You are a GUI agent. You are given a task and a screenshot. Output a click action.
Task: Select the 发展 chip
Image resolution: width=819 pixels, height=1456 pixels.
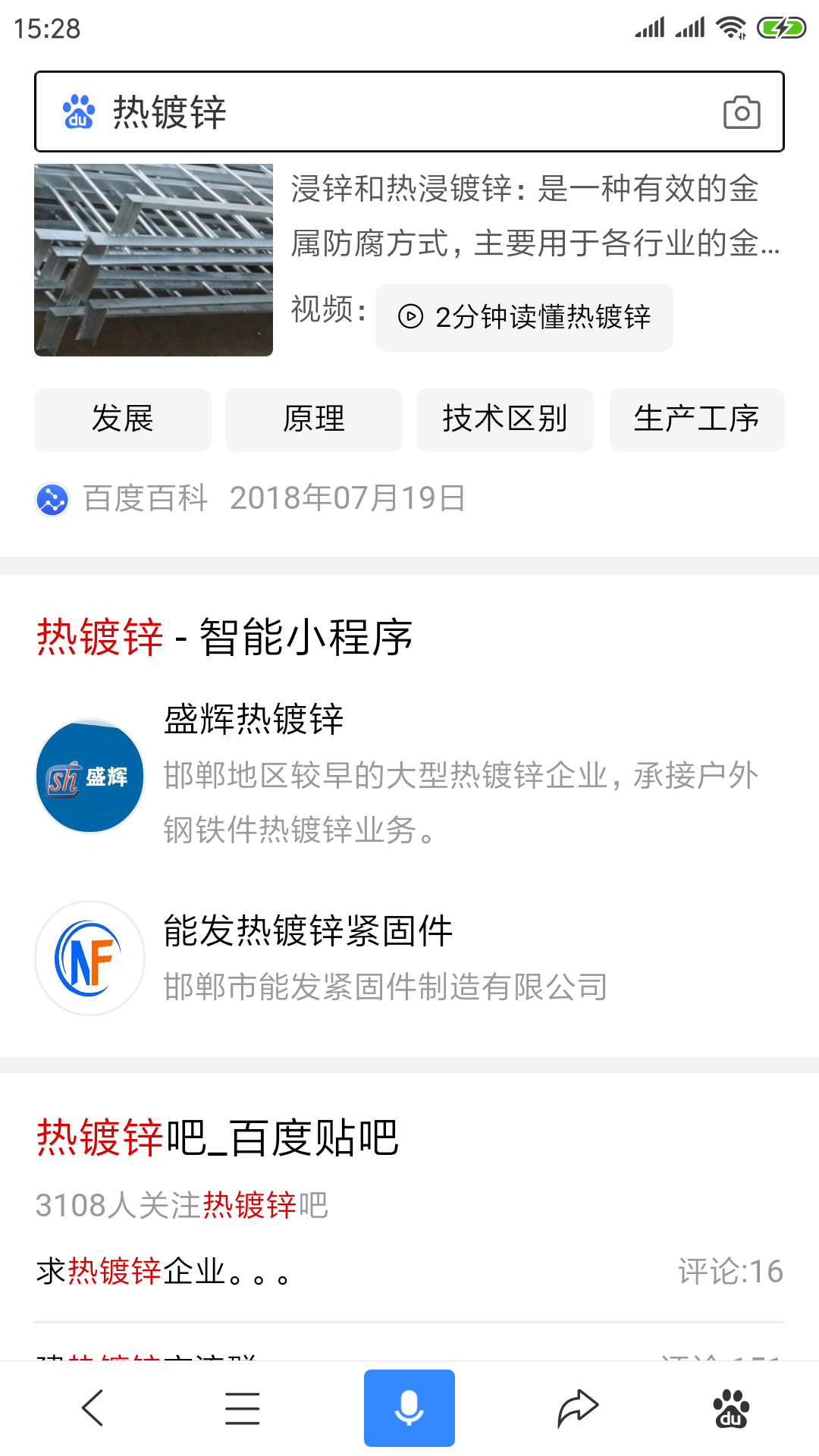123,419
